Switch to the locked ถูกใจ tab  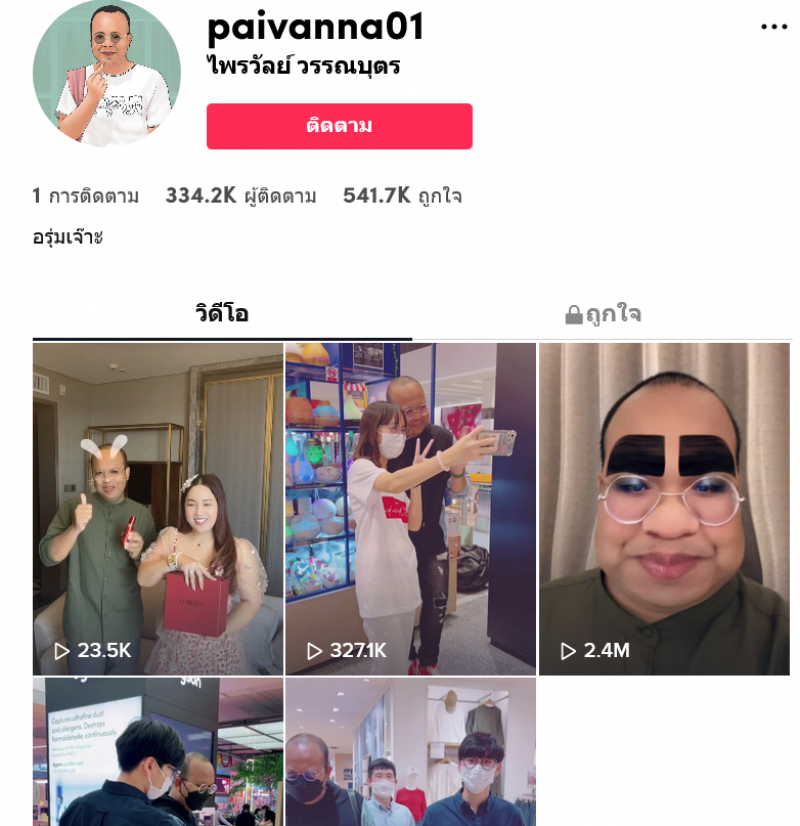coord(602,314)
